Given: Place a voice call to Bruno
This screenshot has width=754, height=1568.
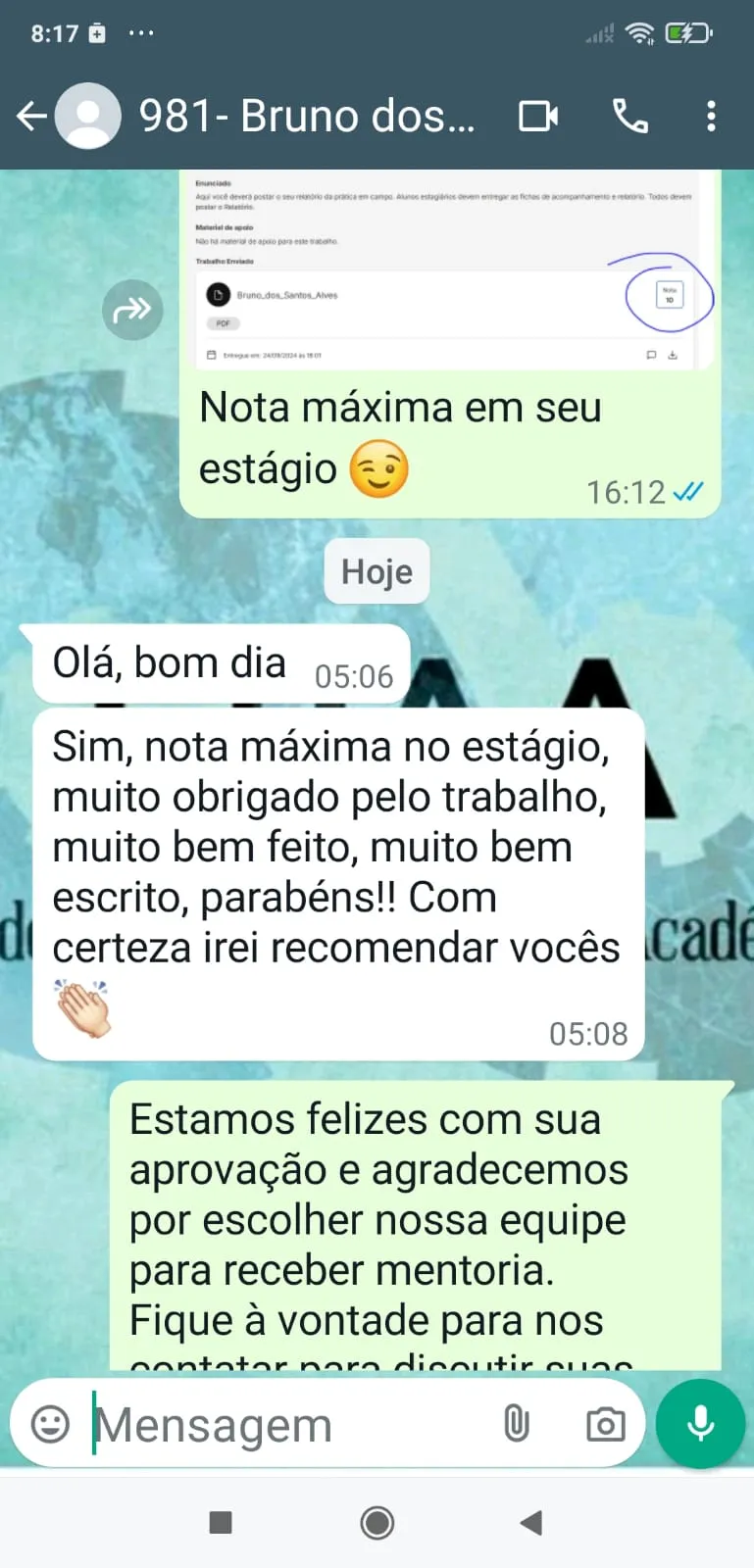Looking at the screenshot, I should 629,117.
